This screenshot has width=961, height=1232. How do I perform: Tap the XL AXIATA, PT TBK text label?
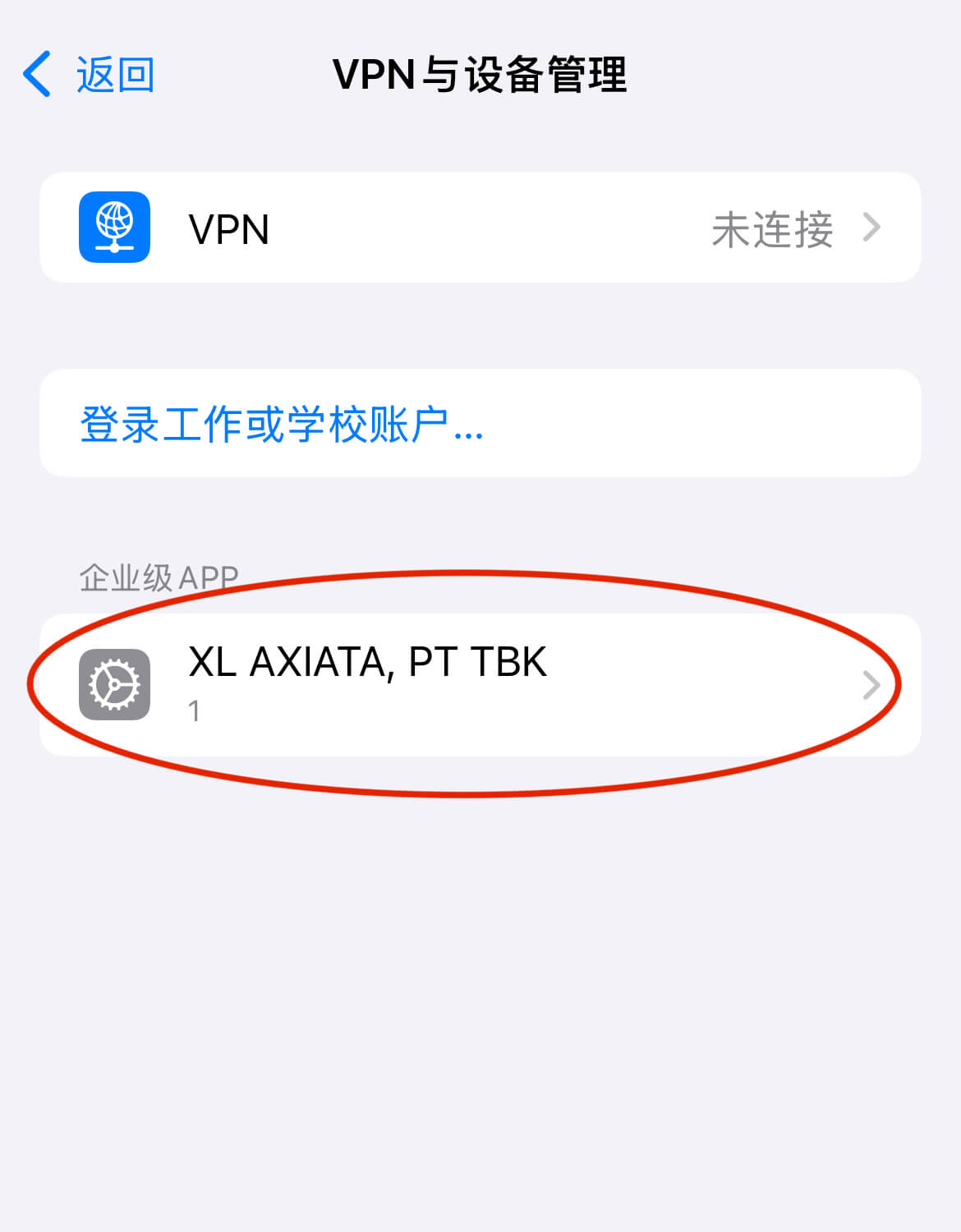point(368,664)
